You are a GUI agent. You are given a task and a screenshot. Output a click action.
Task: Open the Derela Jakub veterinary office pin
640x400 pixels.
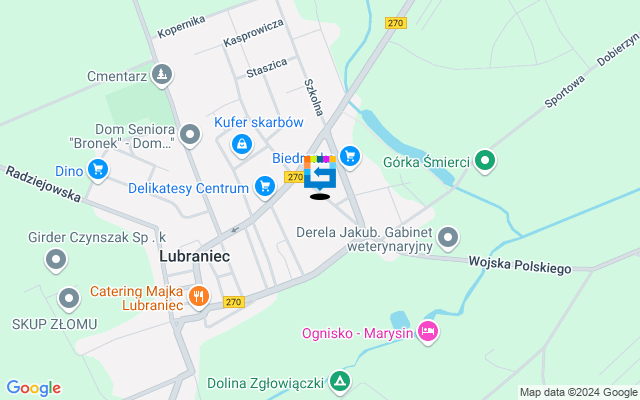point(448,238)
